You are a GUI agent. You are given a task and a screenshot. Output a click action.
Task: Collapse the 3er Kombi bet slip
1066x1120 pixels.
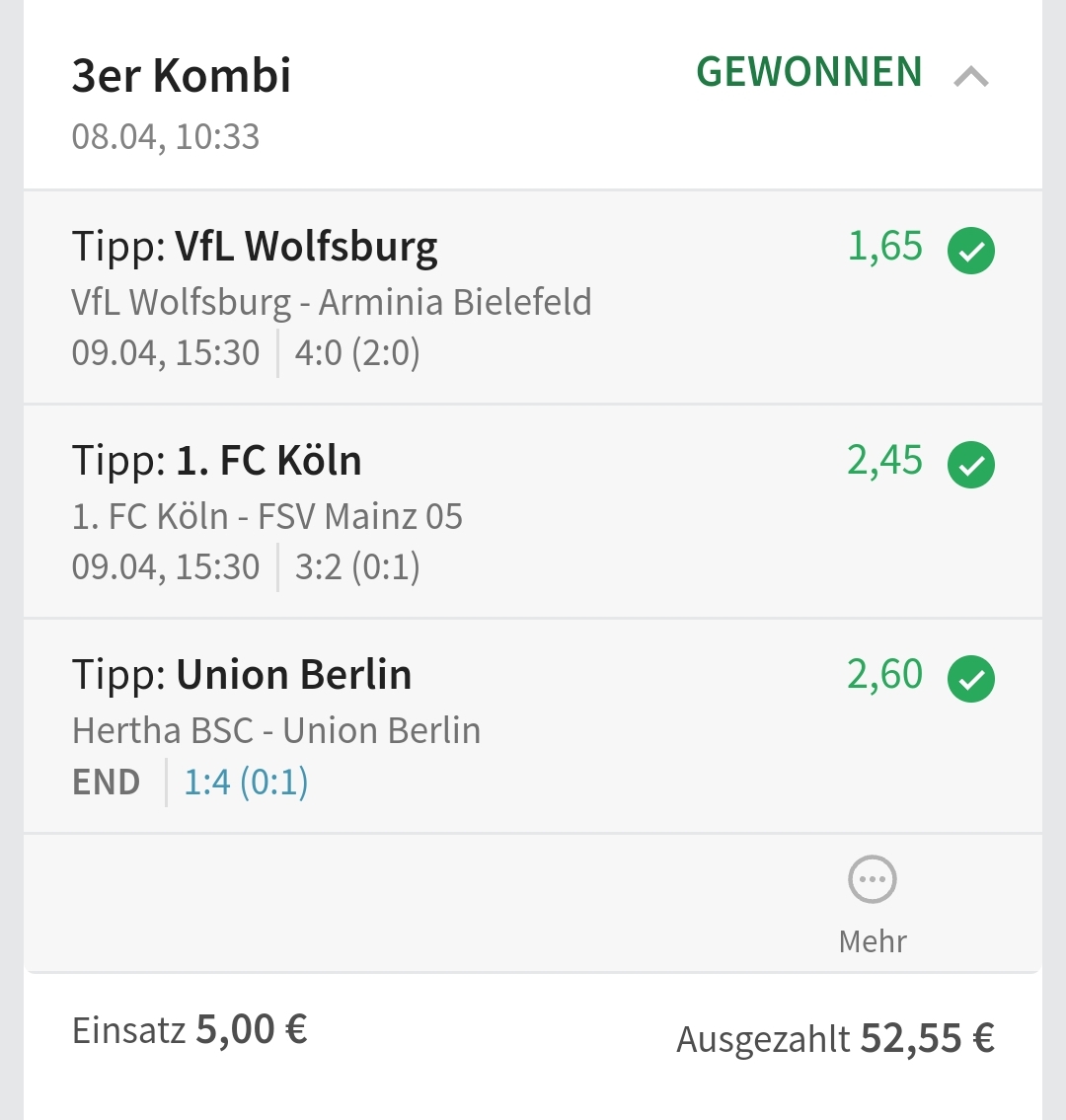click(x=971, y=76)
